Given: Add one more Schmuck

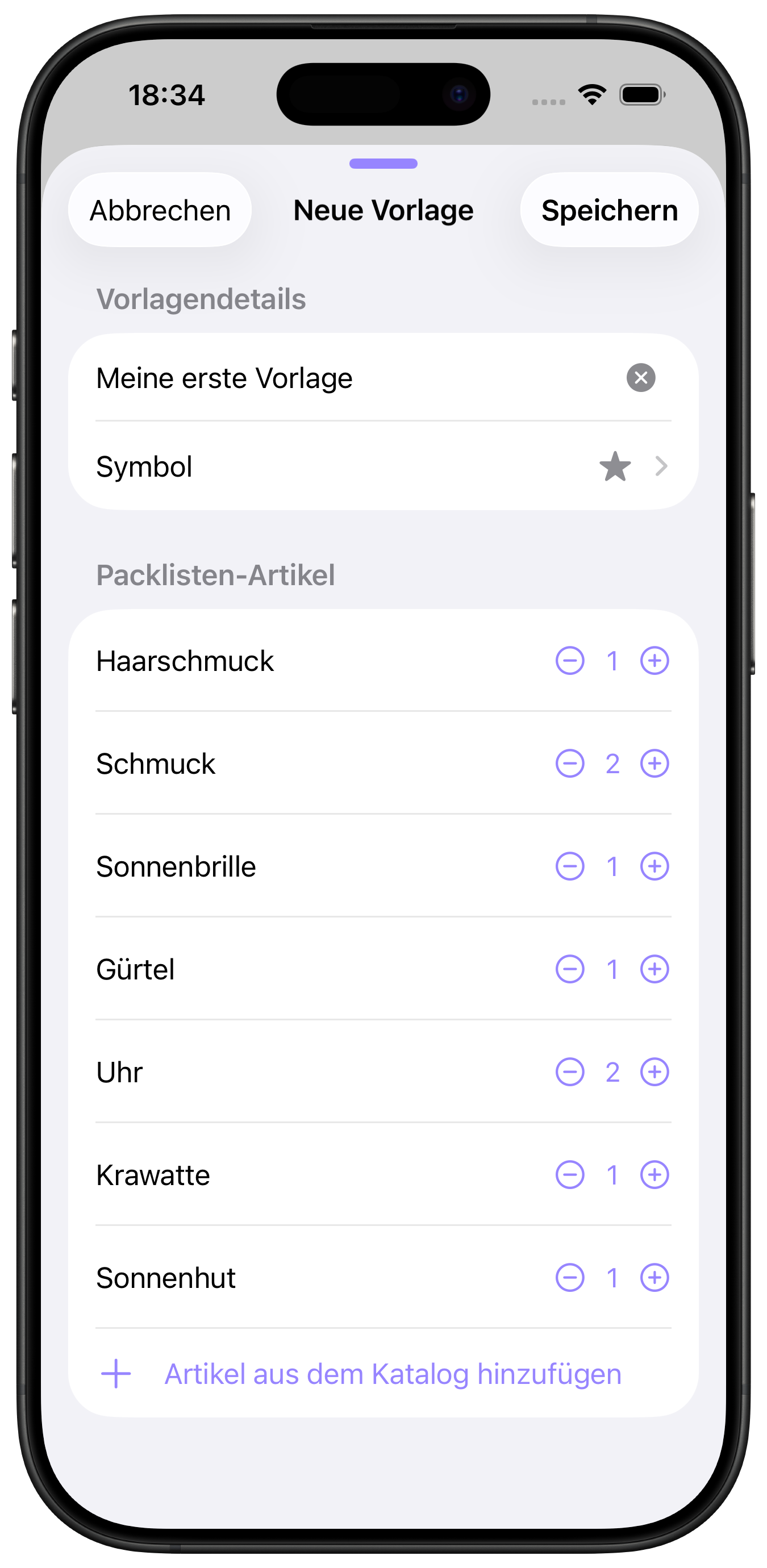Looking at the screenshot, I should 655,764.
